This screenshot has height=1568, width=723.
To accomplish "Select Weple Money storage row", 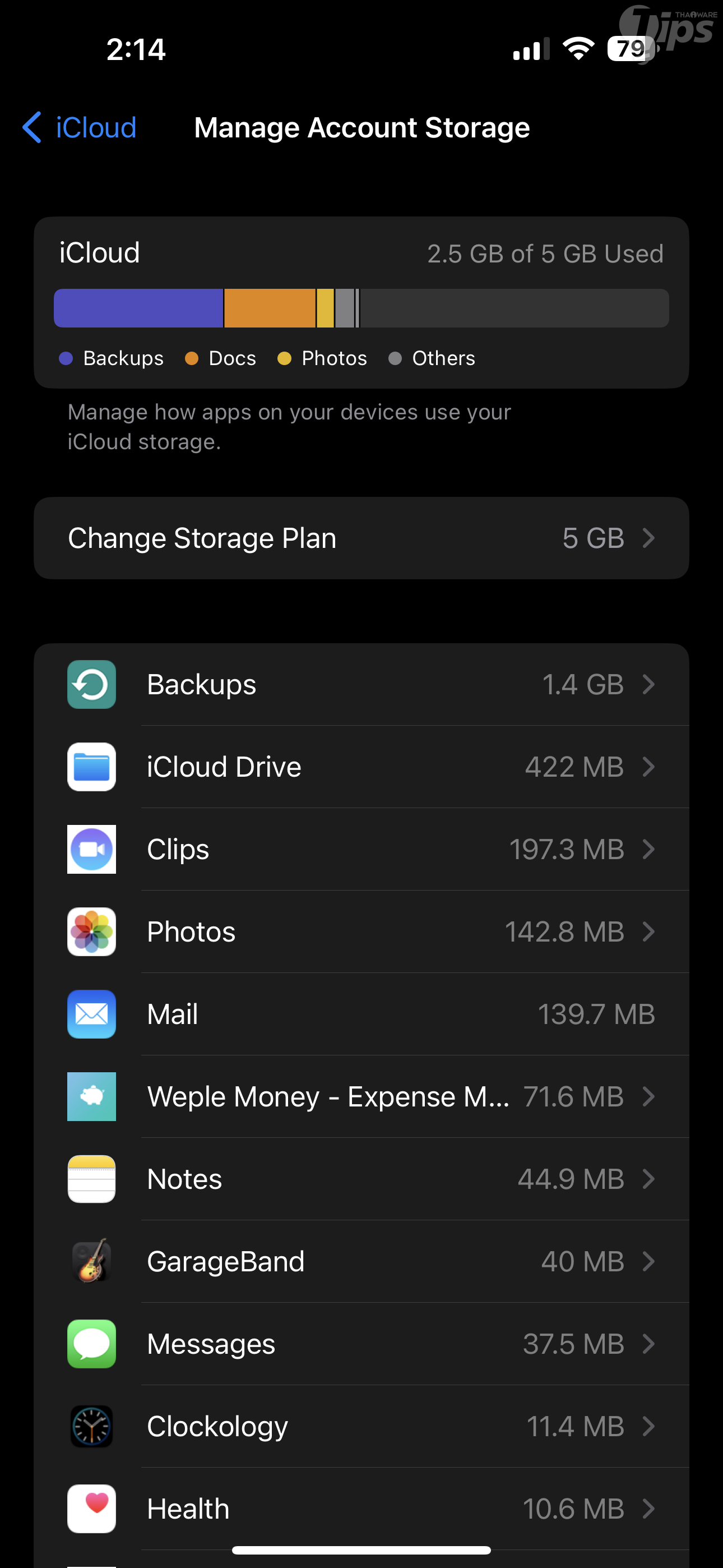I will [361, 1097].
